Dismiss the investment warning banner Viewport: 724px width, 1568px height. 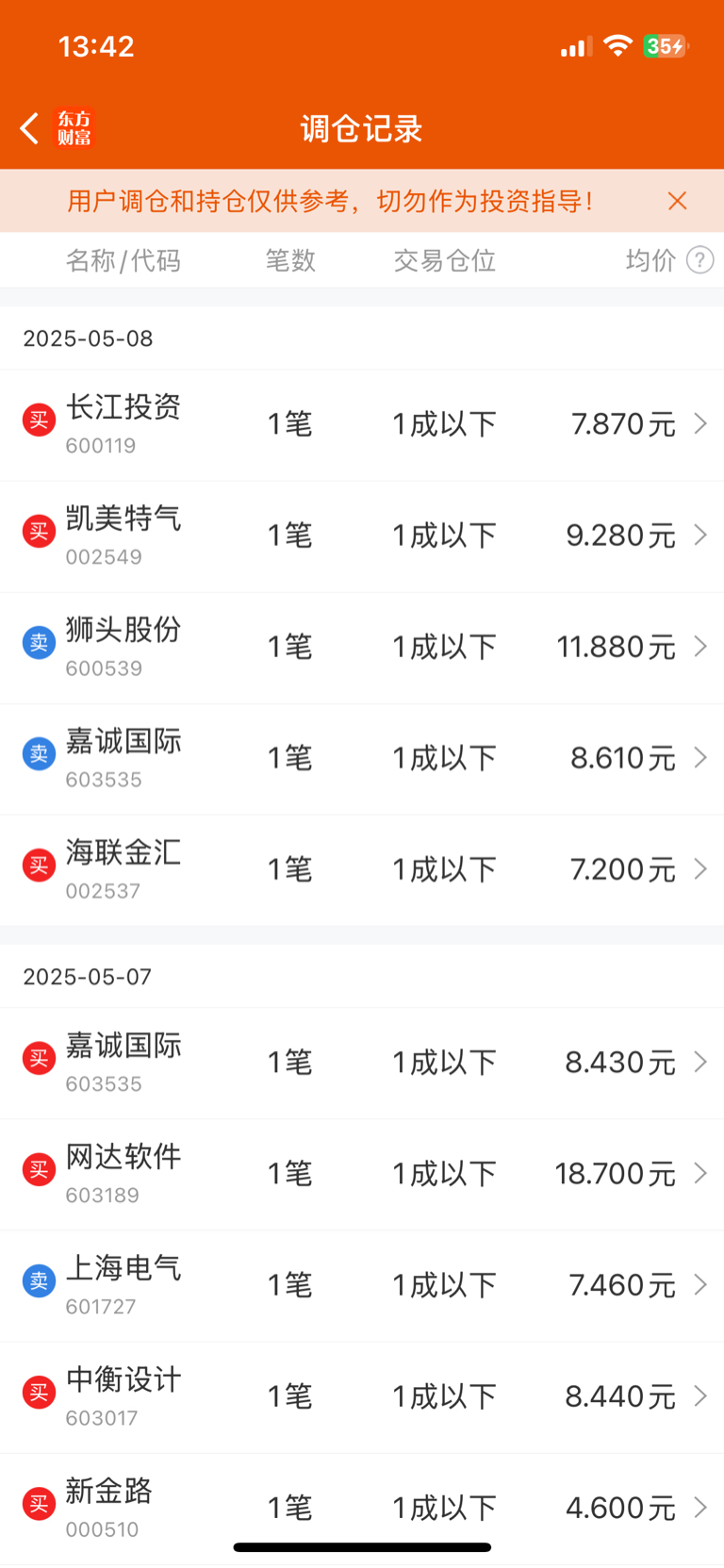(x=677, y=201)
